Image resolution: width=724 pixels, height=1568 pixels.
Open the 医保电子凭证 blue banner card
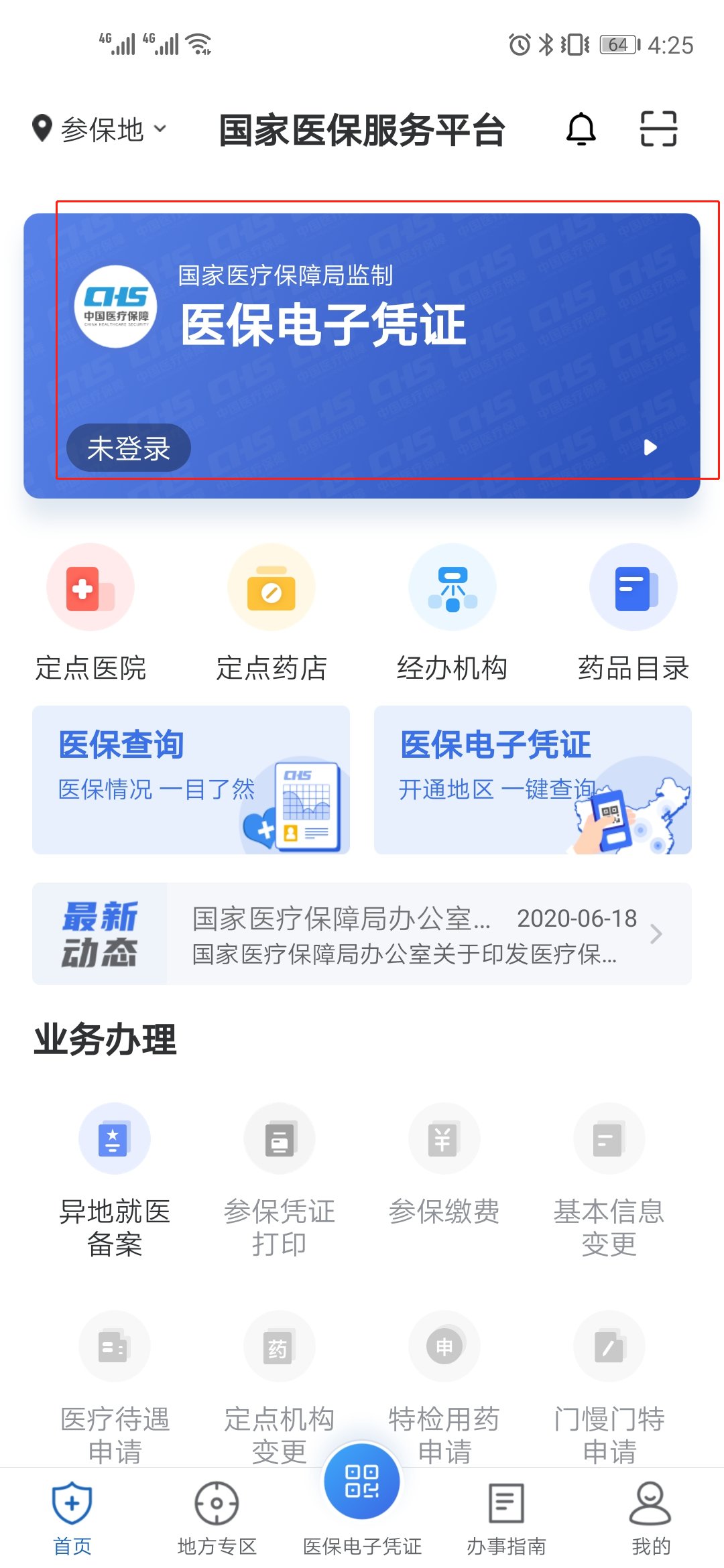click(x=362, y=355)
